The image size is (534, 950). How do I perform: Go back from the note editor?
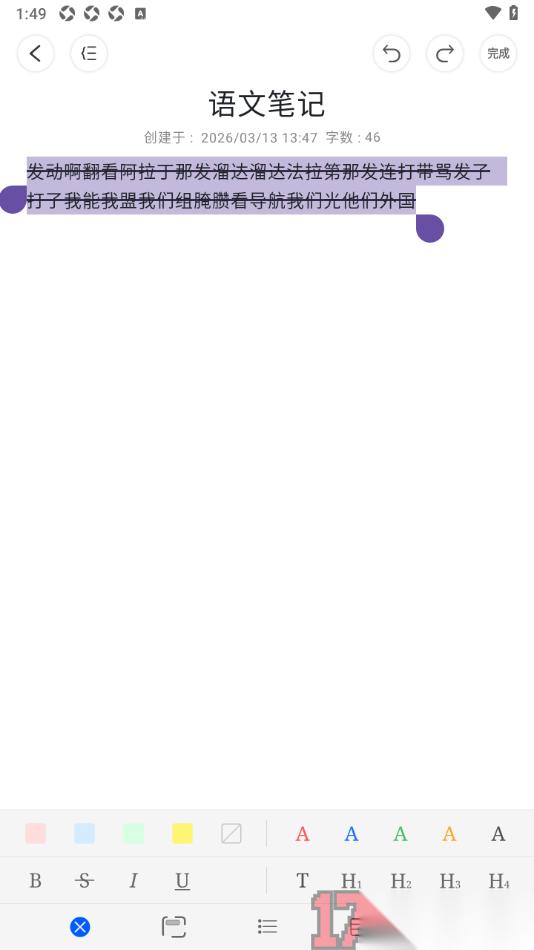35,53
